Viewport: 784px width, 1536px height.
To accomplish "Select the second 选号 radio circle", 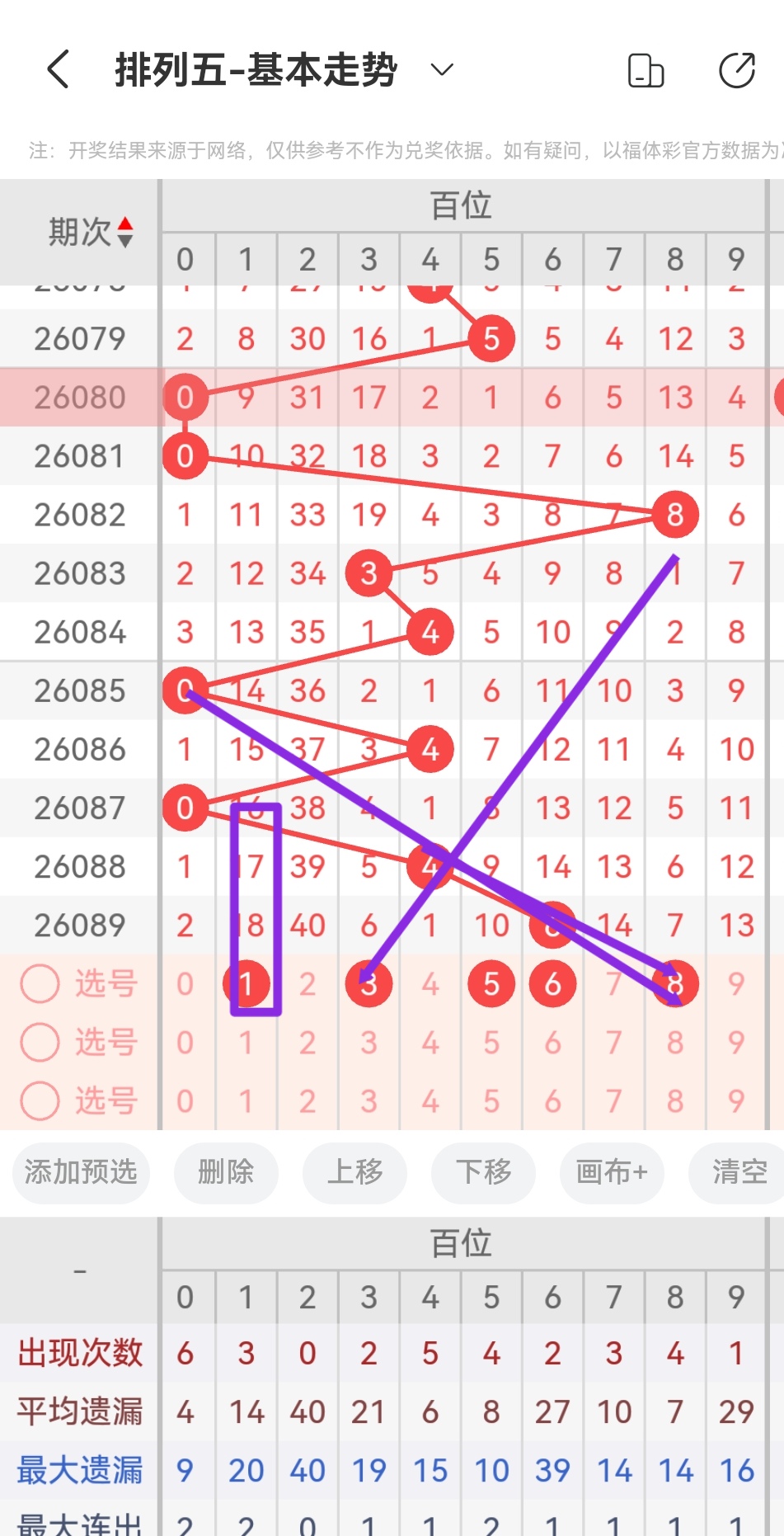I will (40, 1042).
